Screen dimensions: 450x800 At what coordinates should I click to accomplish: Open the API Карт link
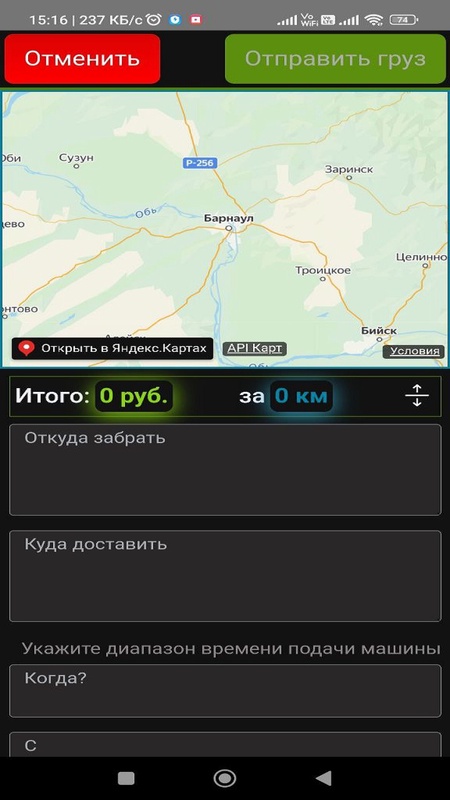click(x=255, y=348)
